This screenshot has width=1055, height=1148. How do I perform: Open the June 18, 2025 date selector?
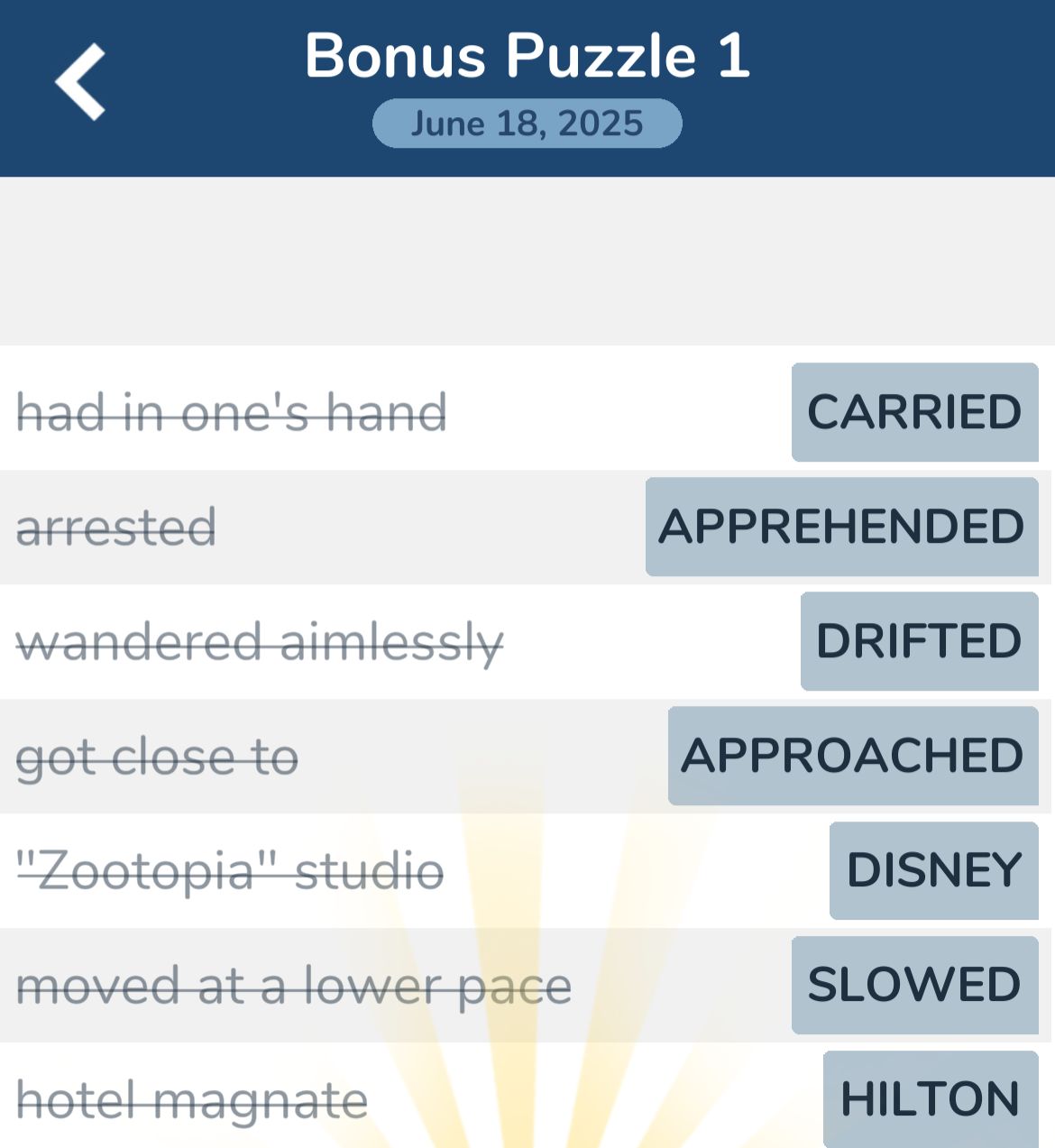pyautogui.click(x=527, y=124)
